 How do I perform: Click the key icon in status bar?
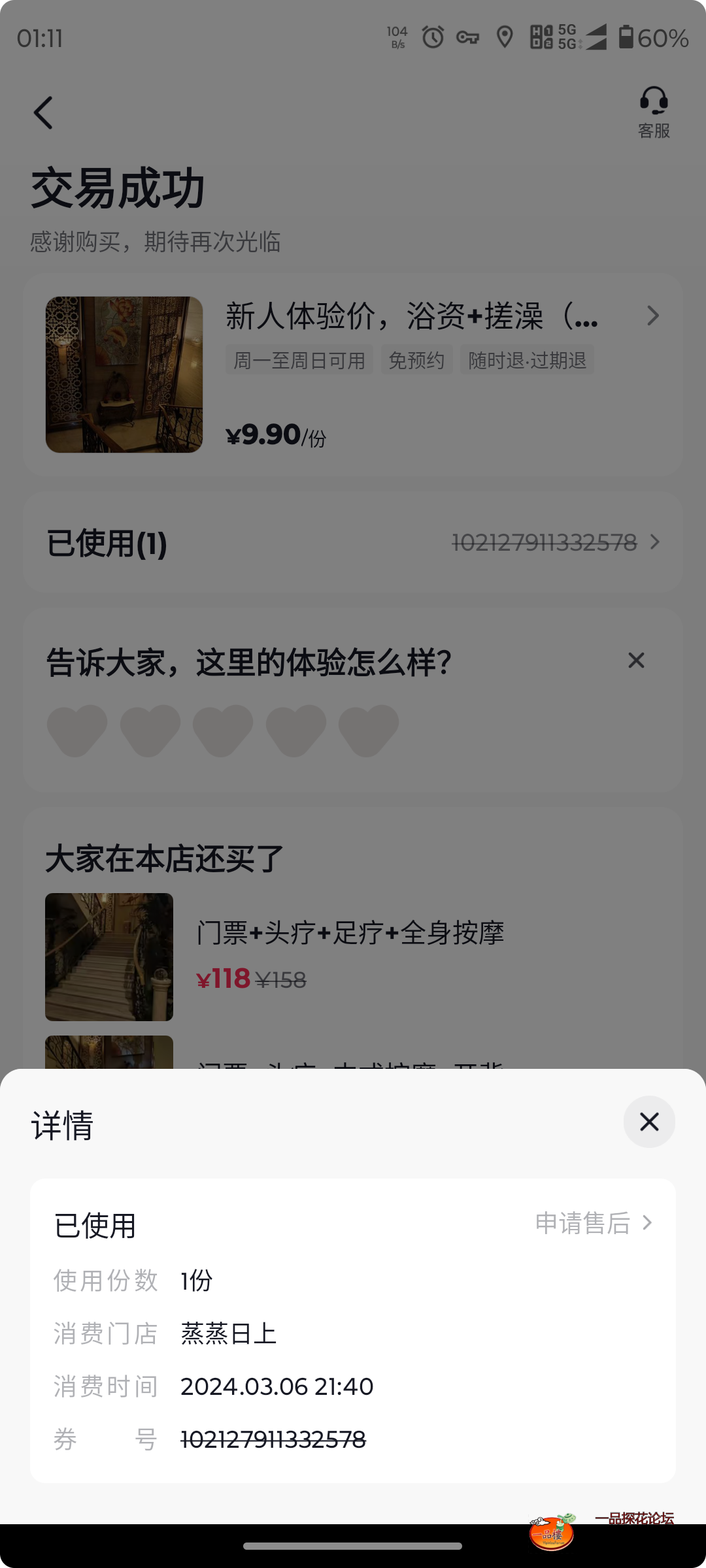[x=468, y=37]
